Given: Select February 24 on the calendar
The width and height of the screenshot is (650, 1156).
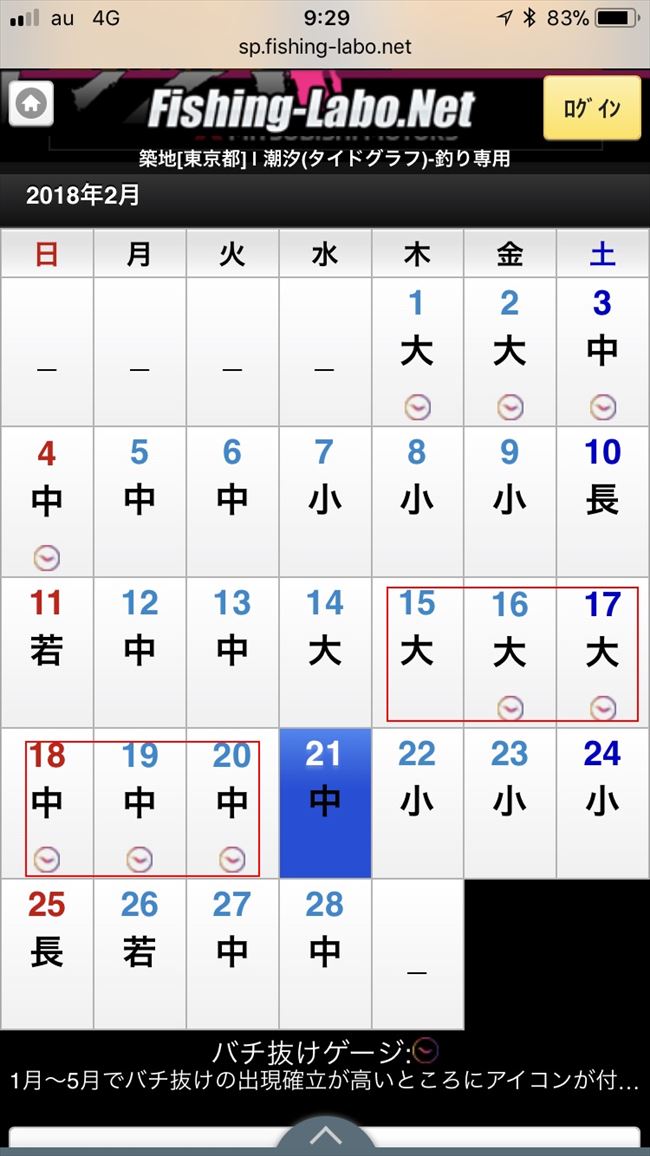Looking at the screenshot, I should point(602,802).
